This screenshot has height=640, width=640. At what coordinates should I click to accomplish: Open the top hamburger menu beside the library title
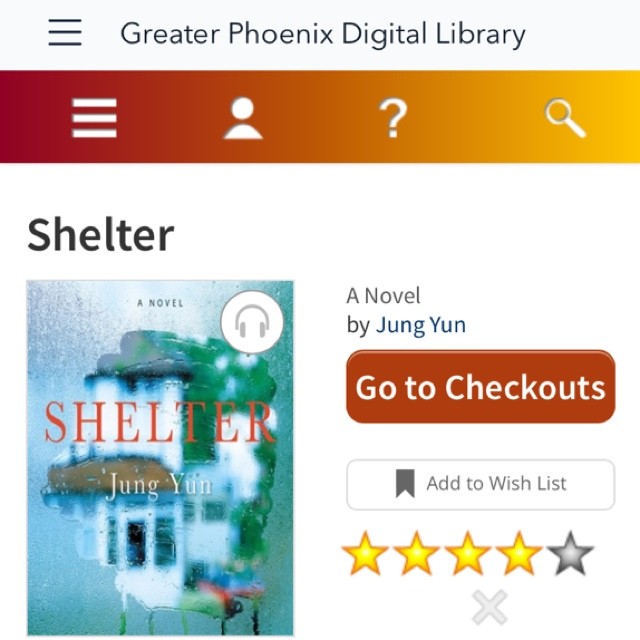[x=65, y=33]
